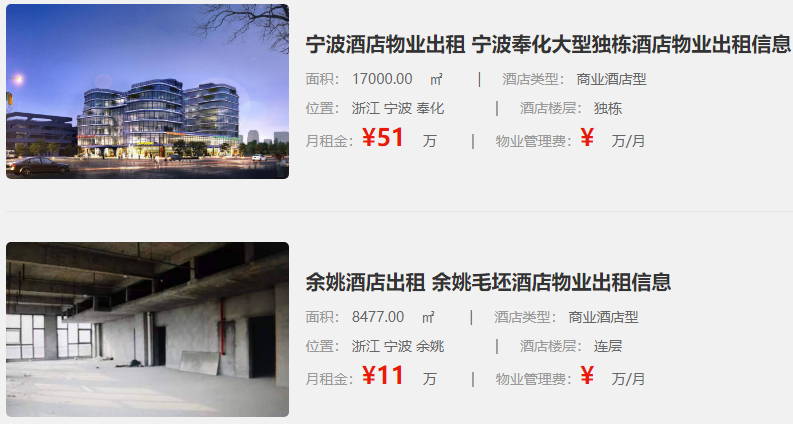Open the 宁波奉化大型独栋酒店物业出租 listing title
The image size is (793, 424).
[548, 45]
